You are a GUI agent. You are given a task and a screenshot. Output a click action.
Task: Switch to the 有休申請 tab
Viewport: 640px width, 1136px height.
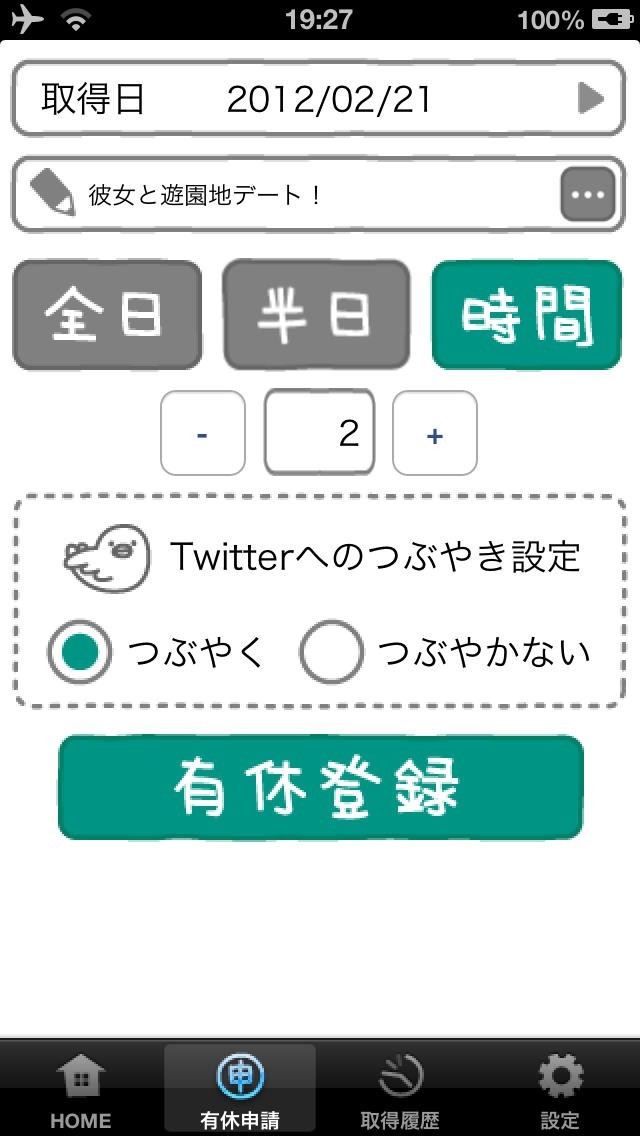(240, 1089)
